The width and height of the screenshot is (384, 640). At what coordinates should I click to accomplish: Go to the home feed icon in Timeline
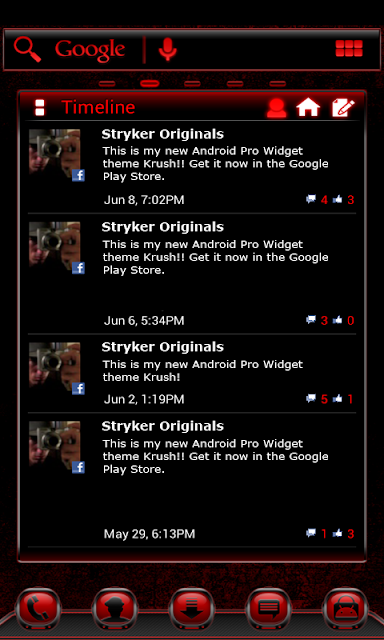click(308, 108)
